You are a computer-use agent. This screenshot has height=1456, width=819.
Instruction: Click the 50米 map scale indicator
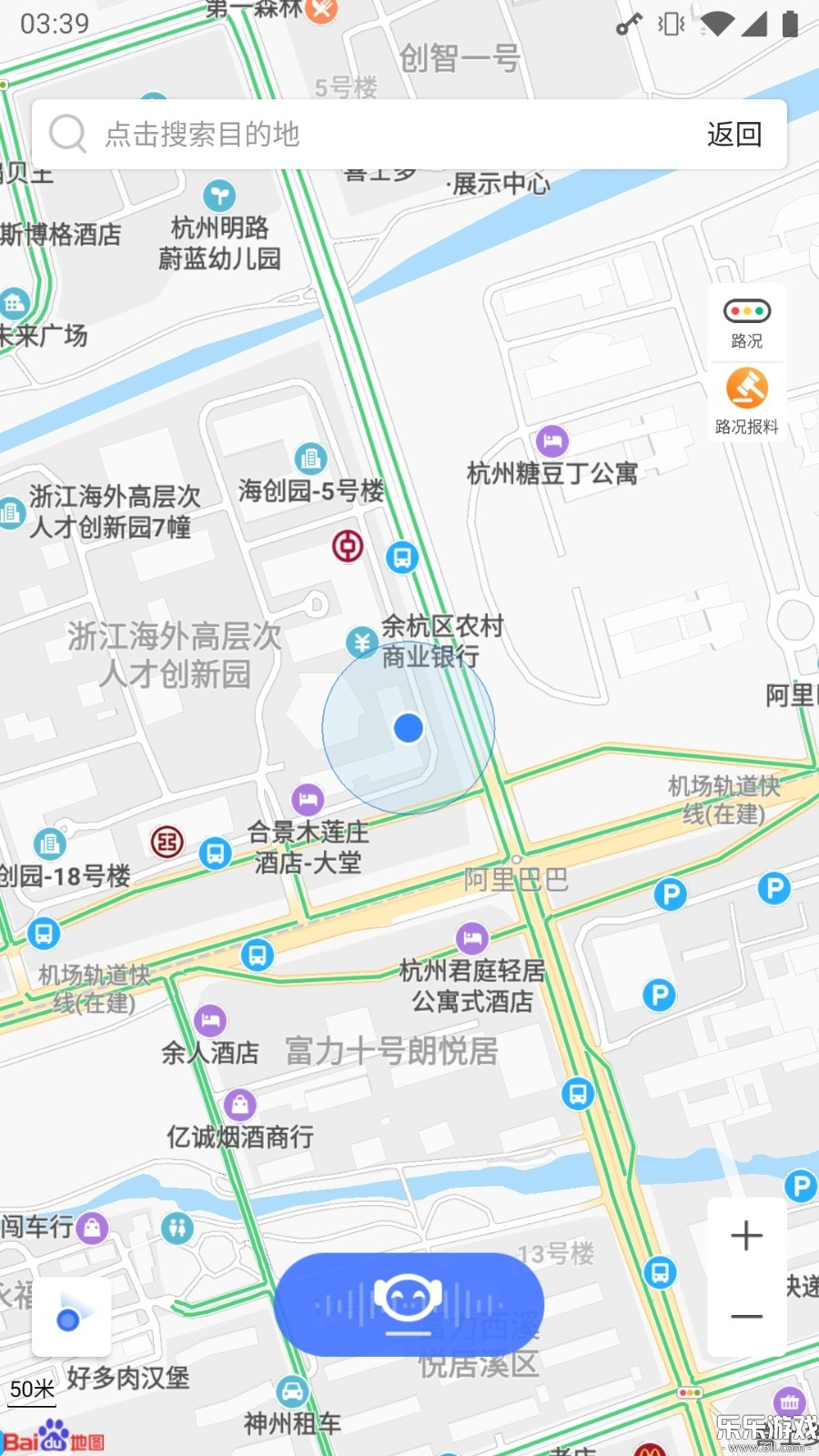pyautogui.click(x=30, y=1391)
